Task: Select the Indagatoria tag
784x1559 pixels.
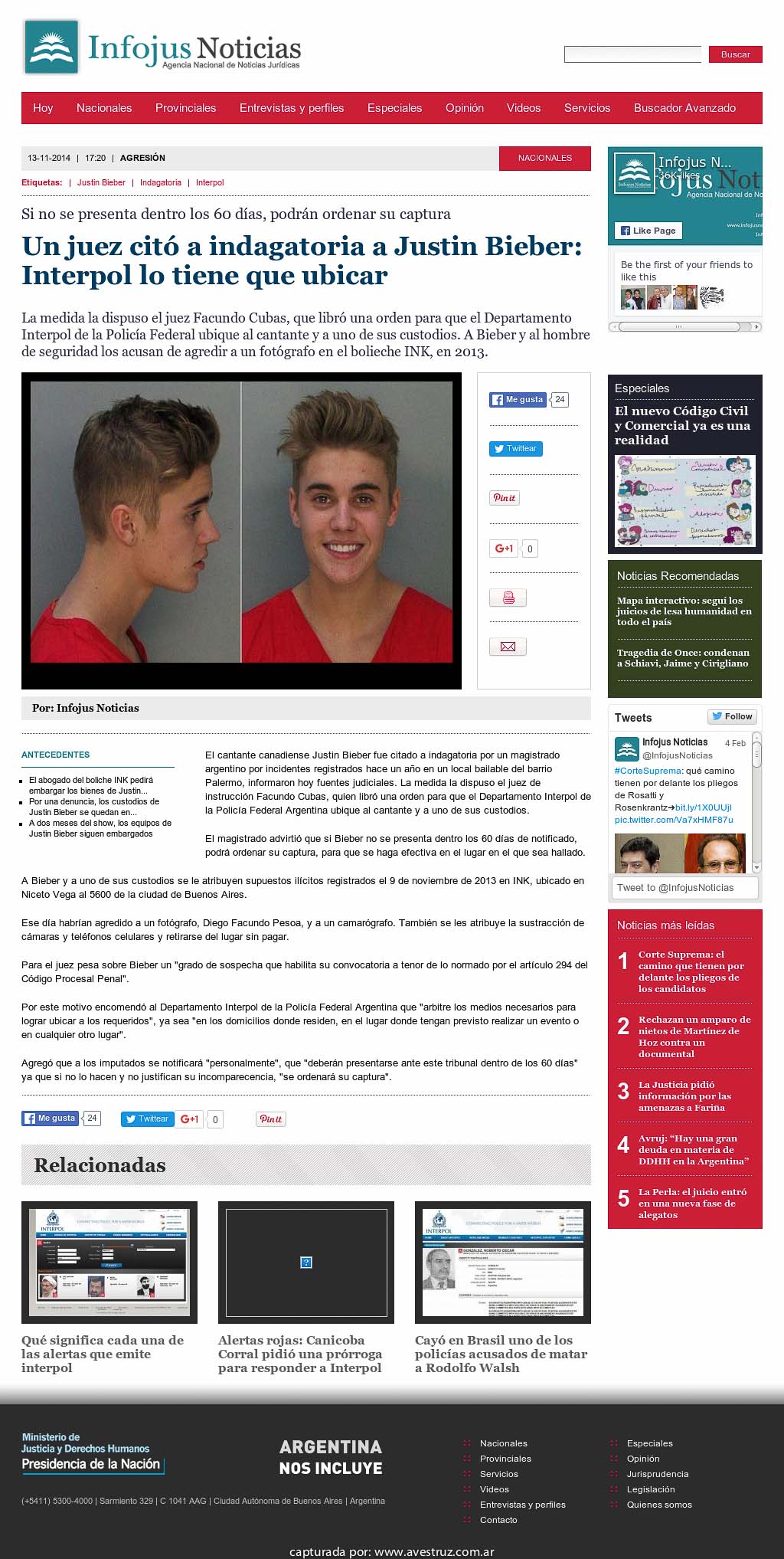Action: (161, 182)
